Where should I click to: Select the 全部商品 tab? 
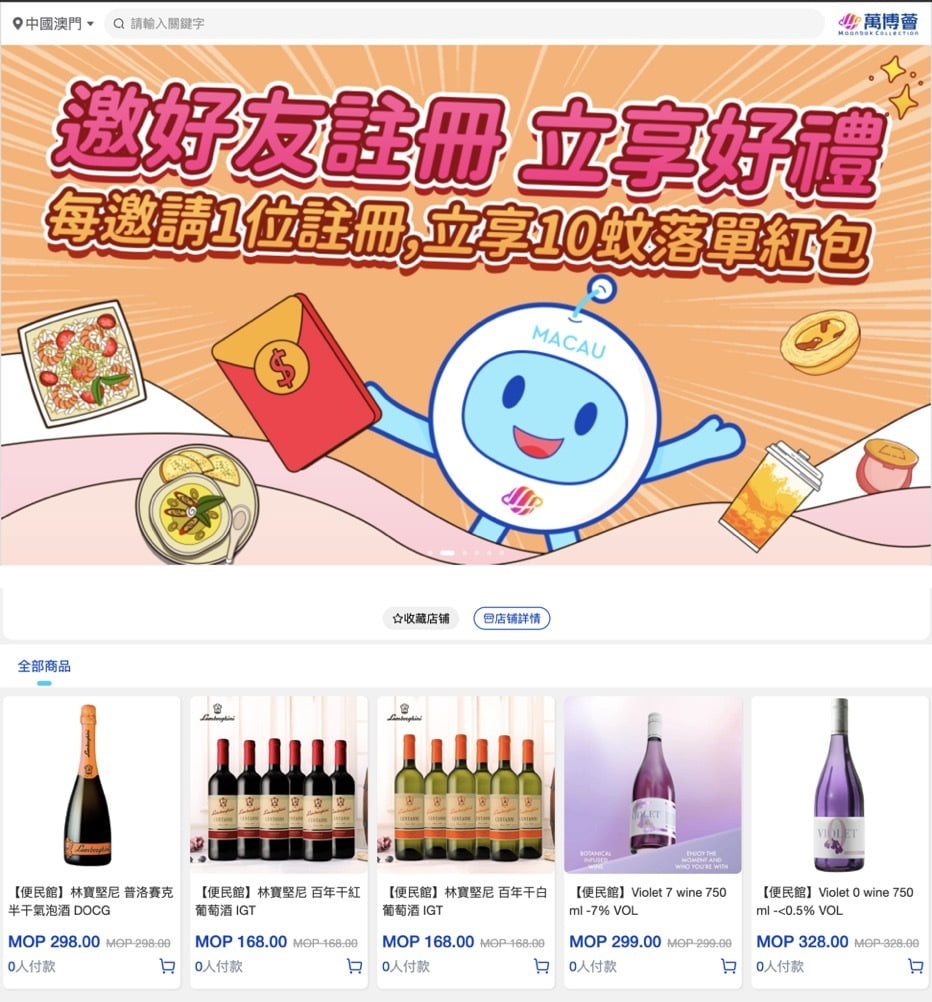point(44,666)
